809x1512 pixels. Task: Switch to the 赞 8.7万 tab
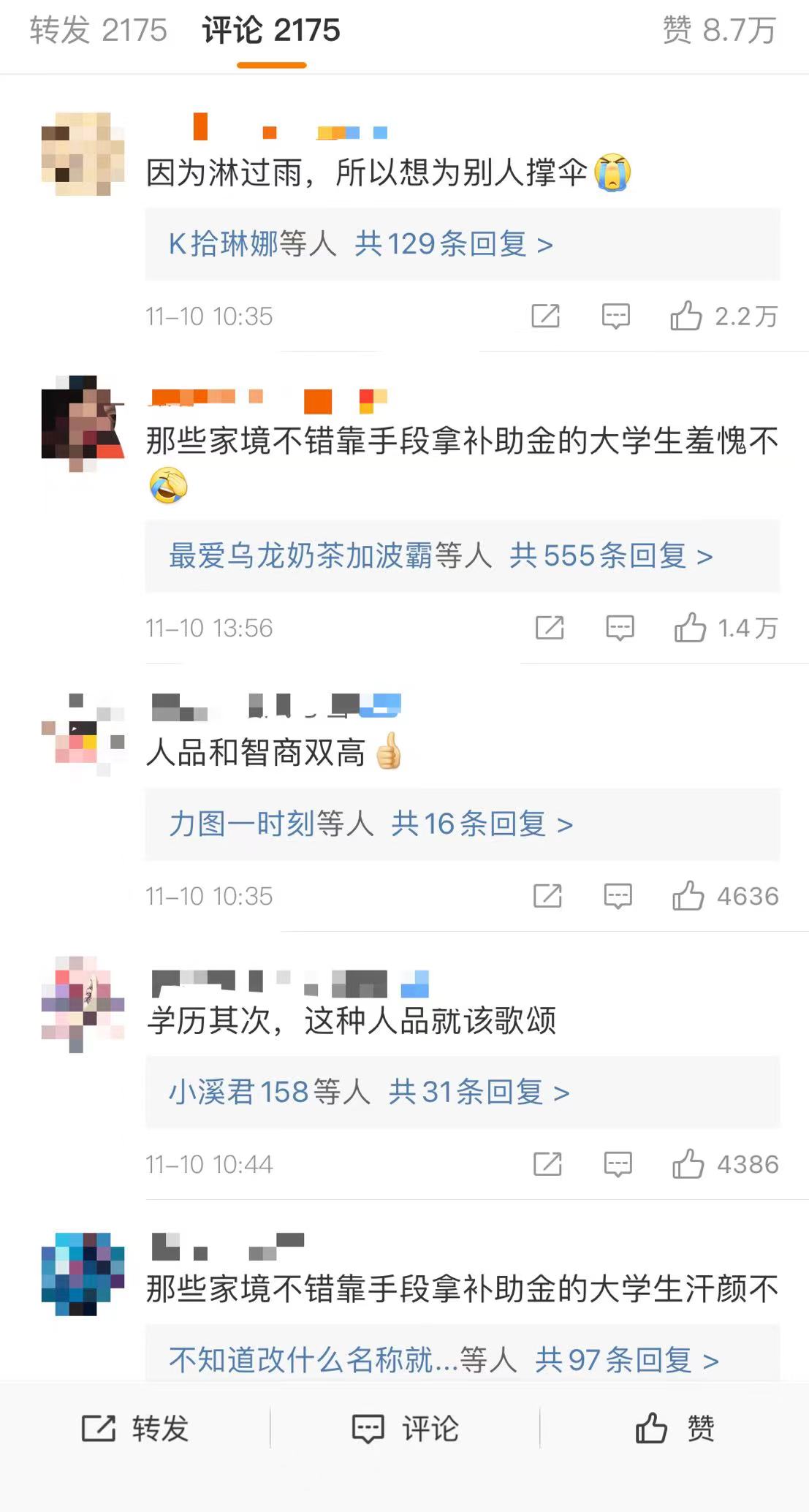[x=718, y=31]
